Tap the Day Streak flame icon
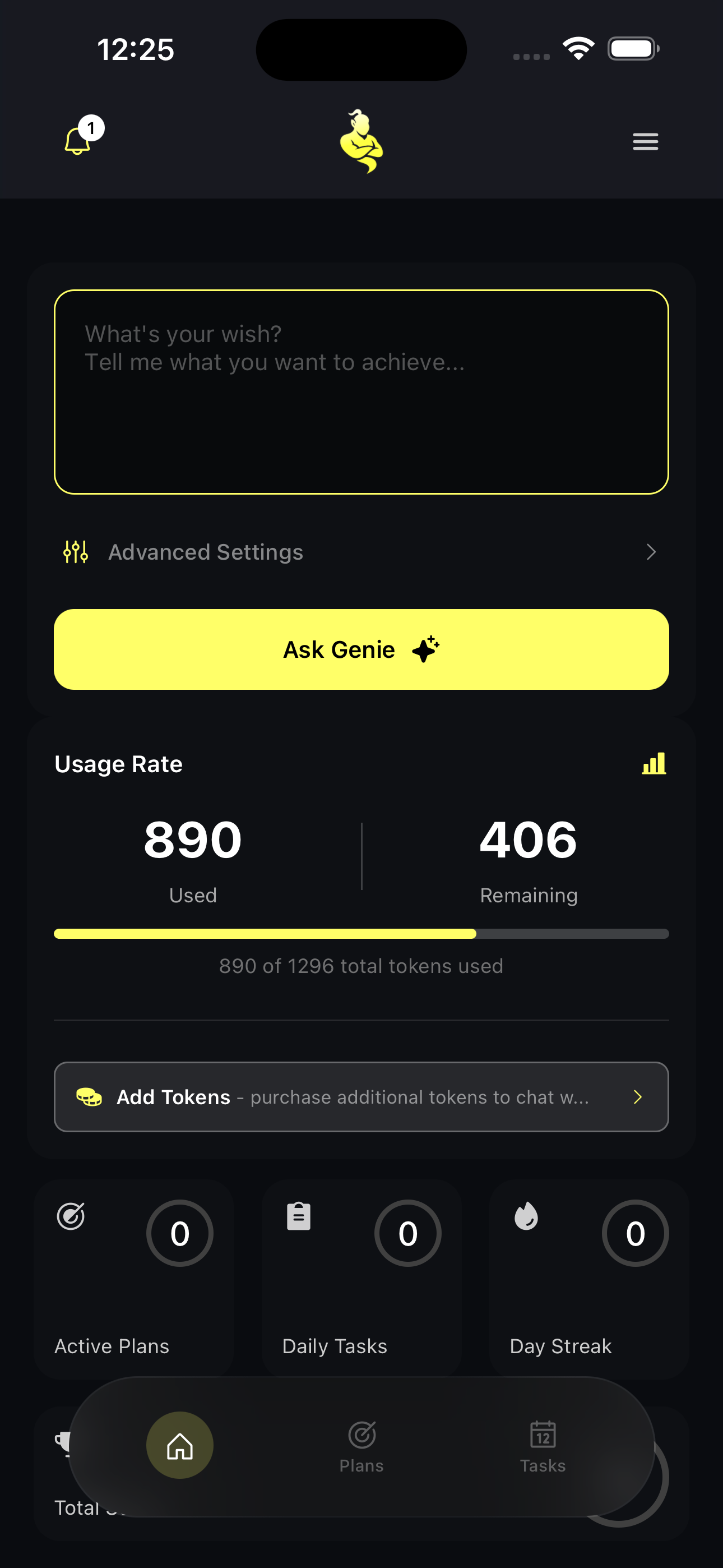This screenshot has height=1568, width=723. [x=526, y=1217]
